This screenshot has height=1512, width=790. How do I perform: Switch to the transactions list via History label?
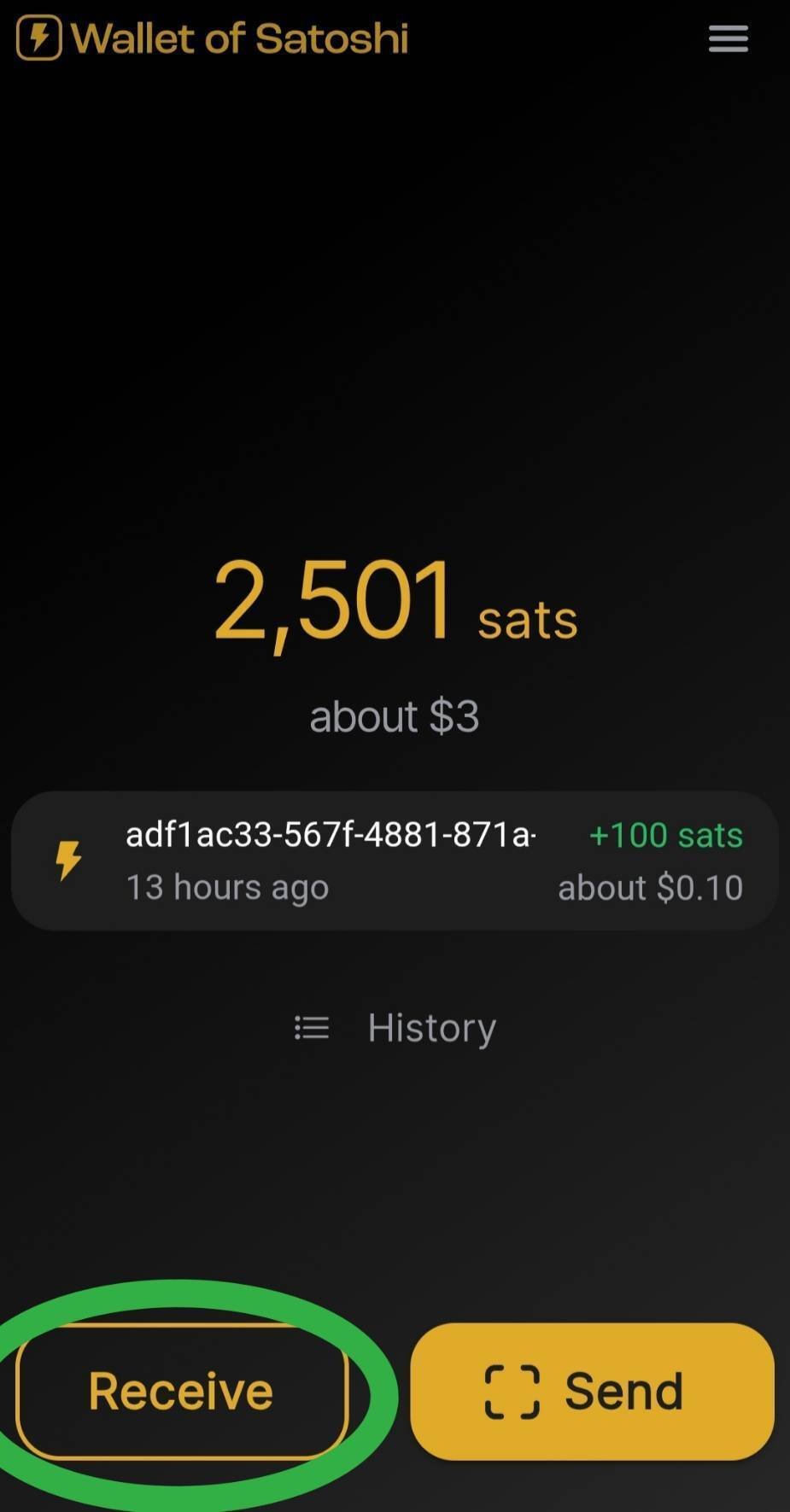click(431, 1028)
